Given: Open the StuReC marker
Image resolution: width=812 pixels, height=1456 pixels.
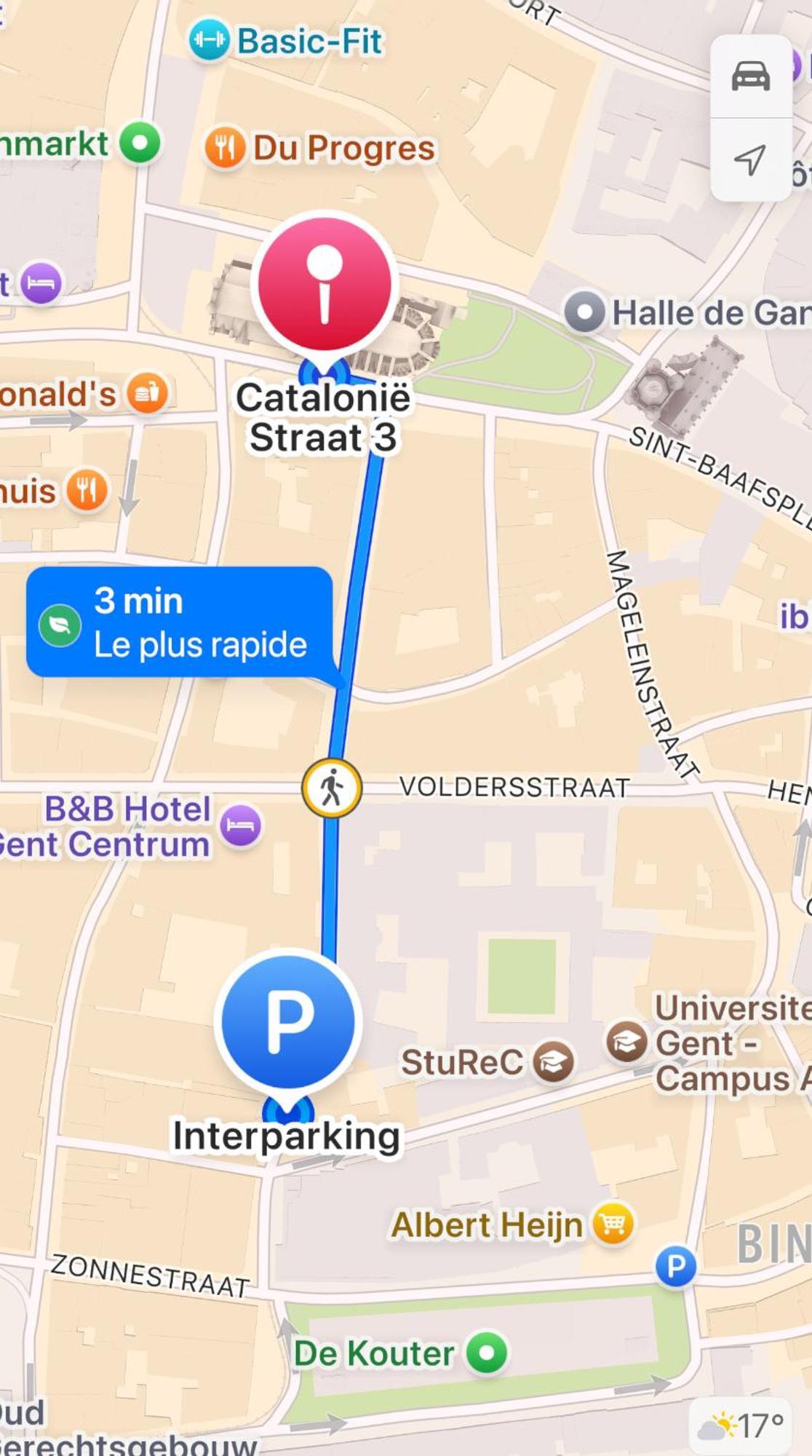Looking at the screenshot, I should tap(553, 1061).
